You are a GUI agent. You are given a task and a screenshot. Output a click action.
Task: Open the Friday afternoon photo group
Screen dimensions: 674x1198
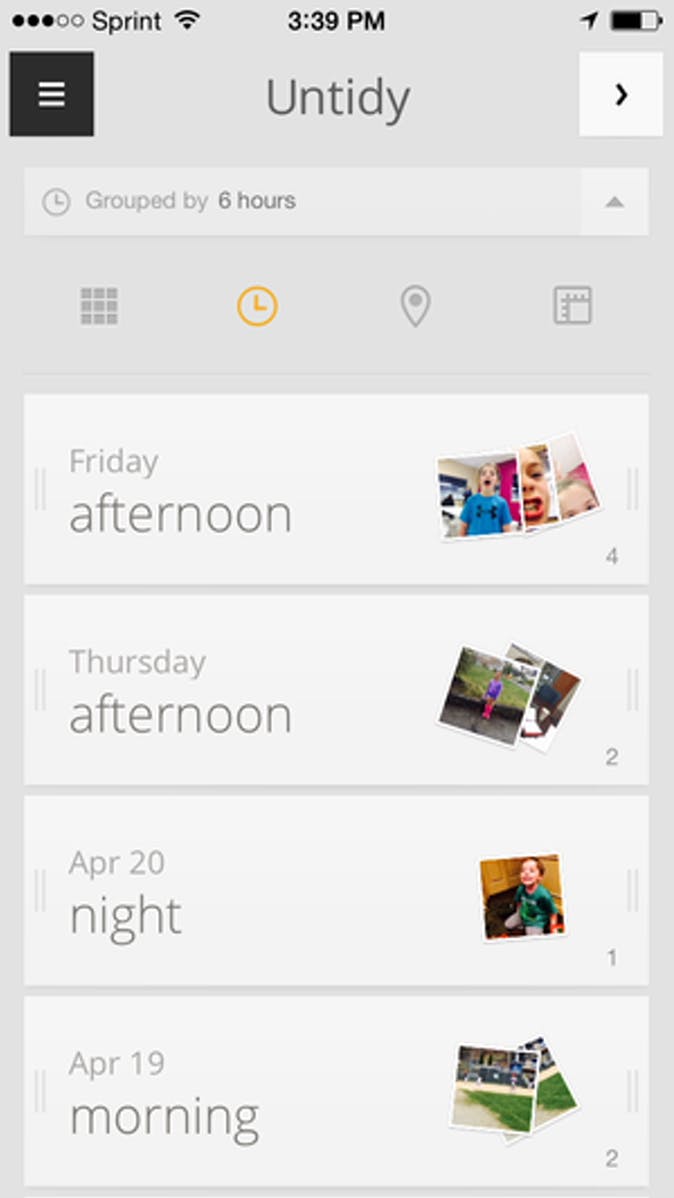click(336, 489)
